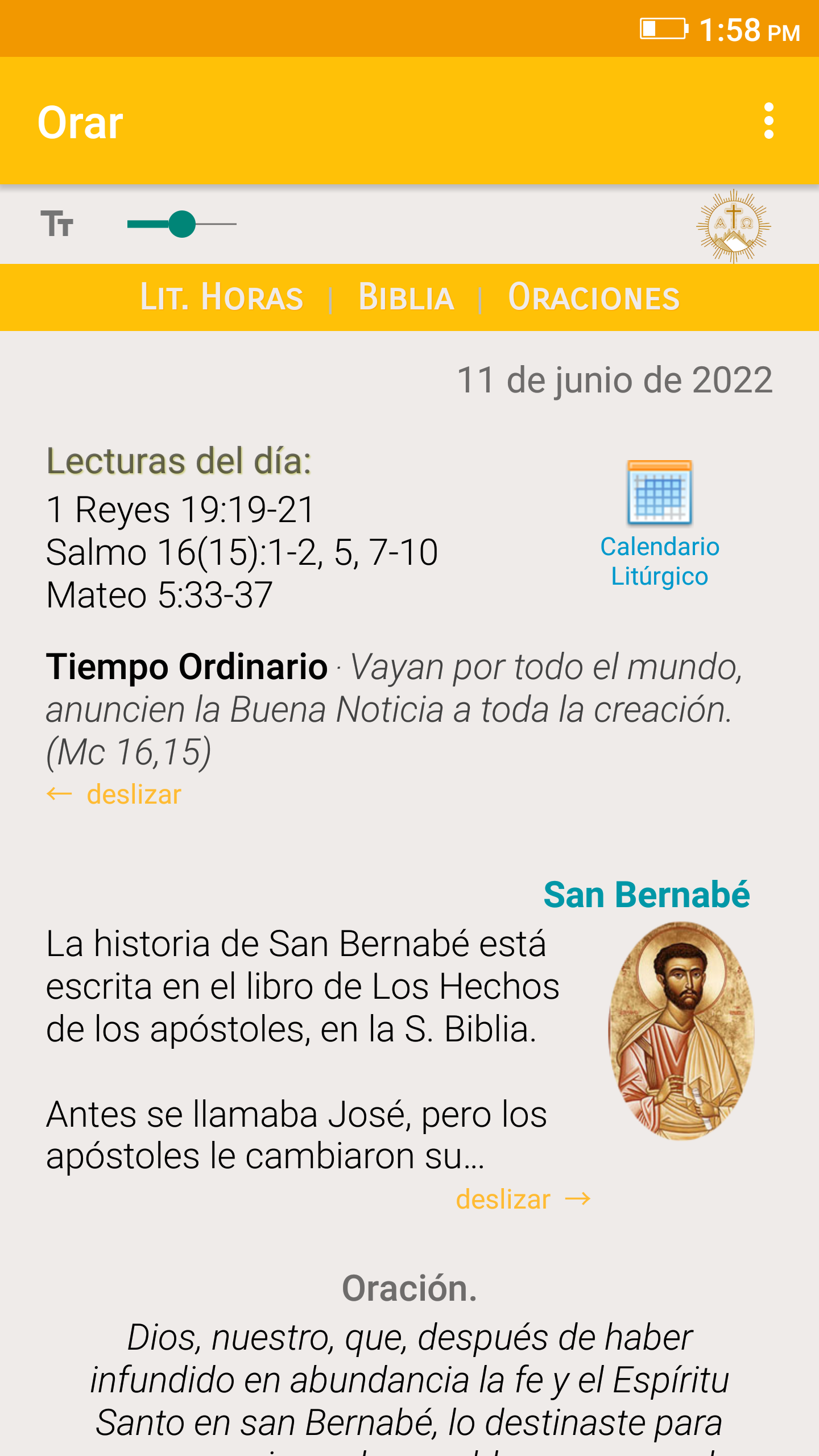Tap the font size slider

pos(182,224)
